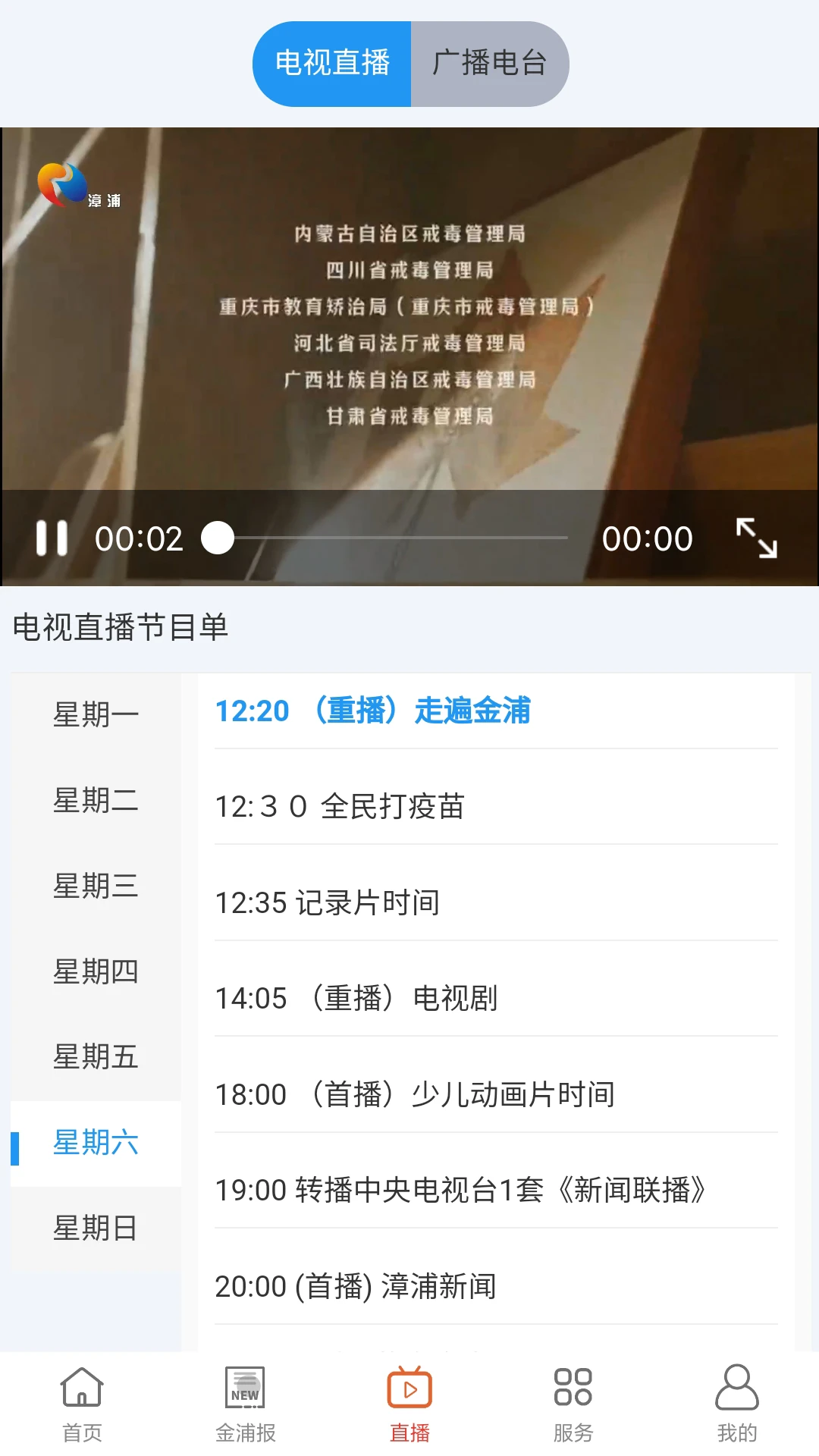Open the 19:00 新闻联播 program

tap(496, 1191)
